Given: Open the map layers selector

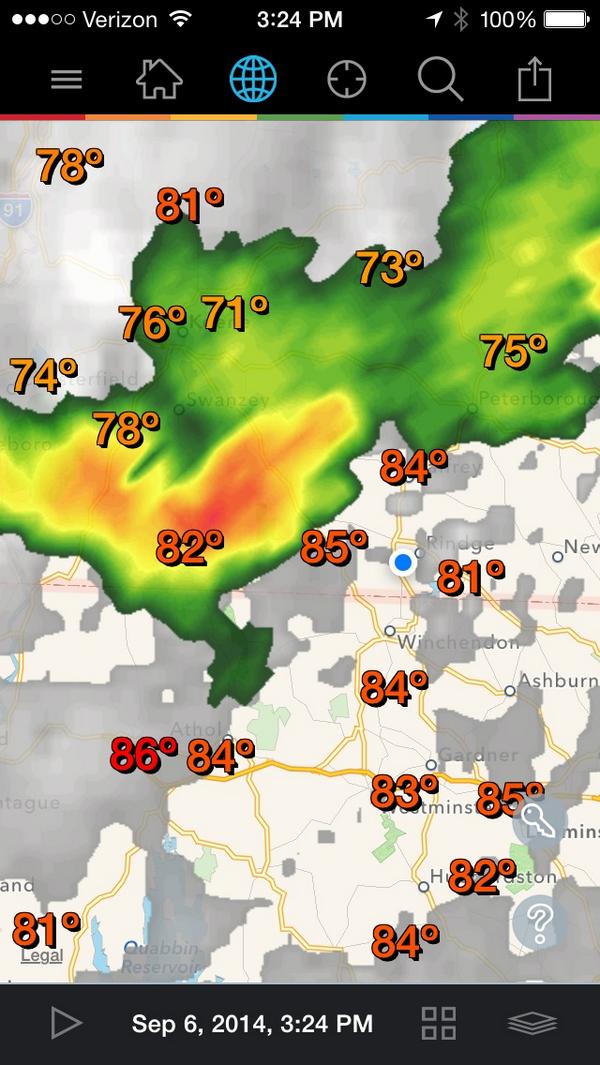Looking at the screenshot, I should [x=531, y=1023].
